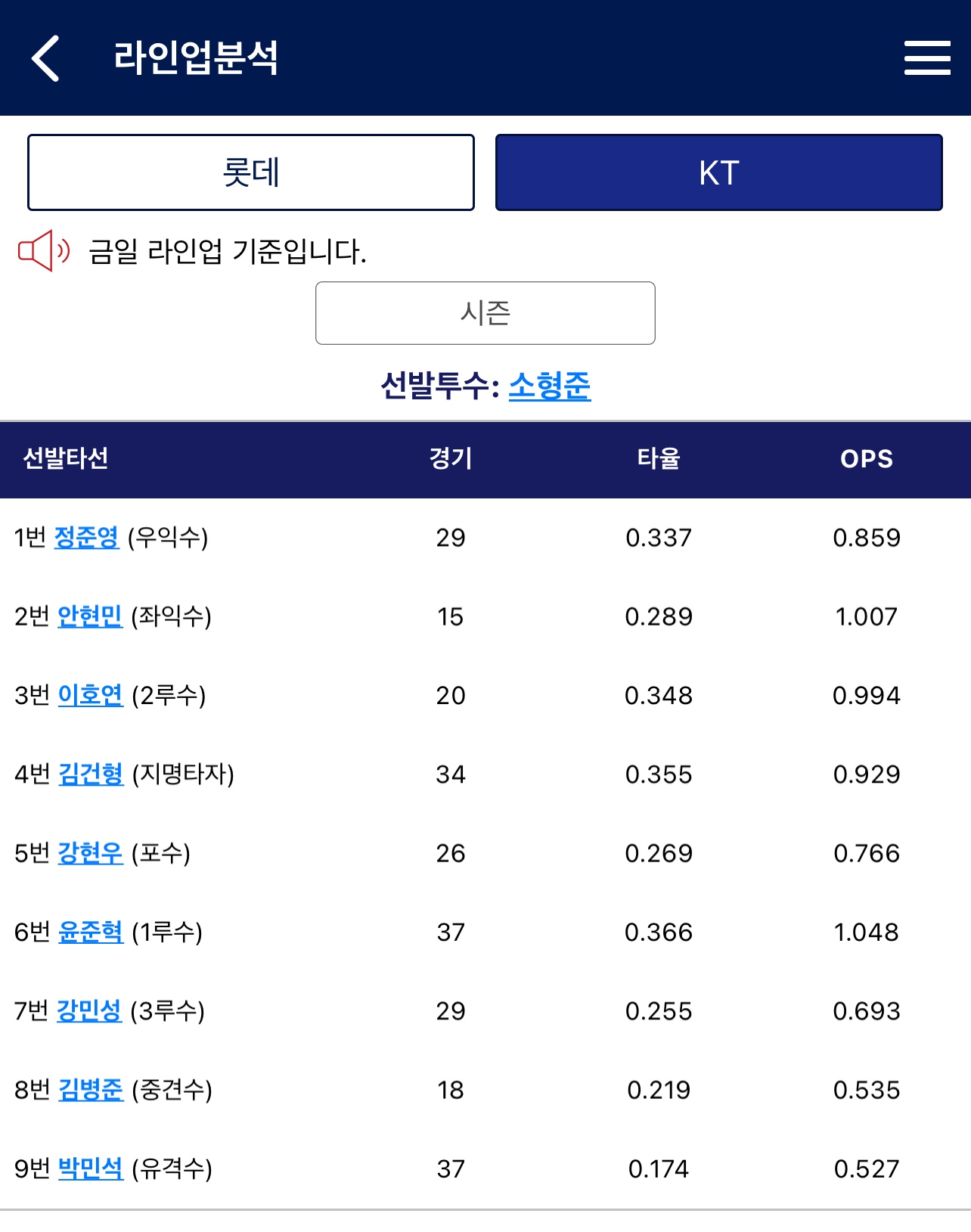Switch to the 롯데 team tab
The width and height of the screenshot is (971, 1232).
(x=251, y=172)
